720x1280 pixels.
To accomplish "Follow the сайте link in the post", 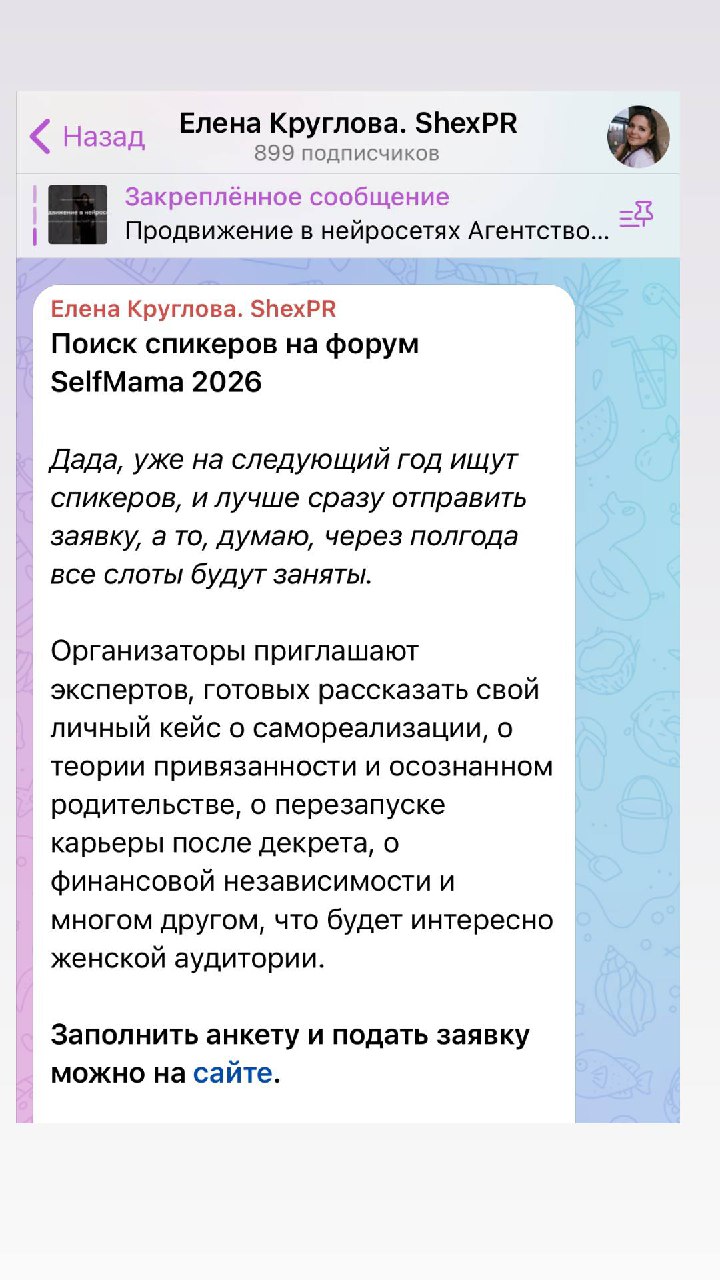I will [x=232, y=1074].
